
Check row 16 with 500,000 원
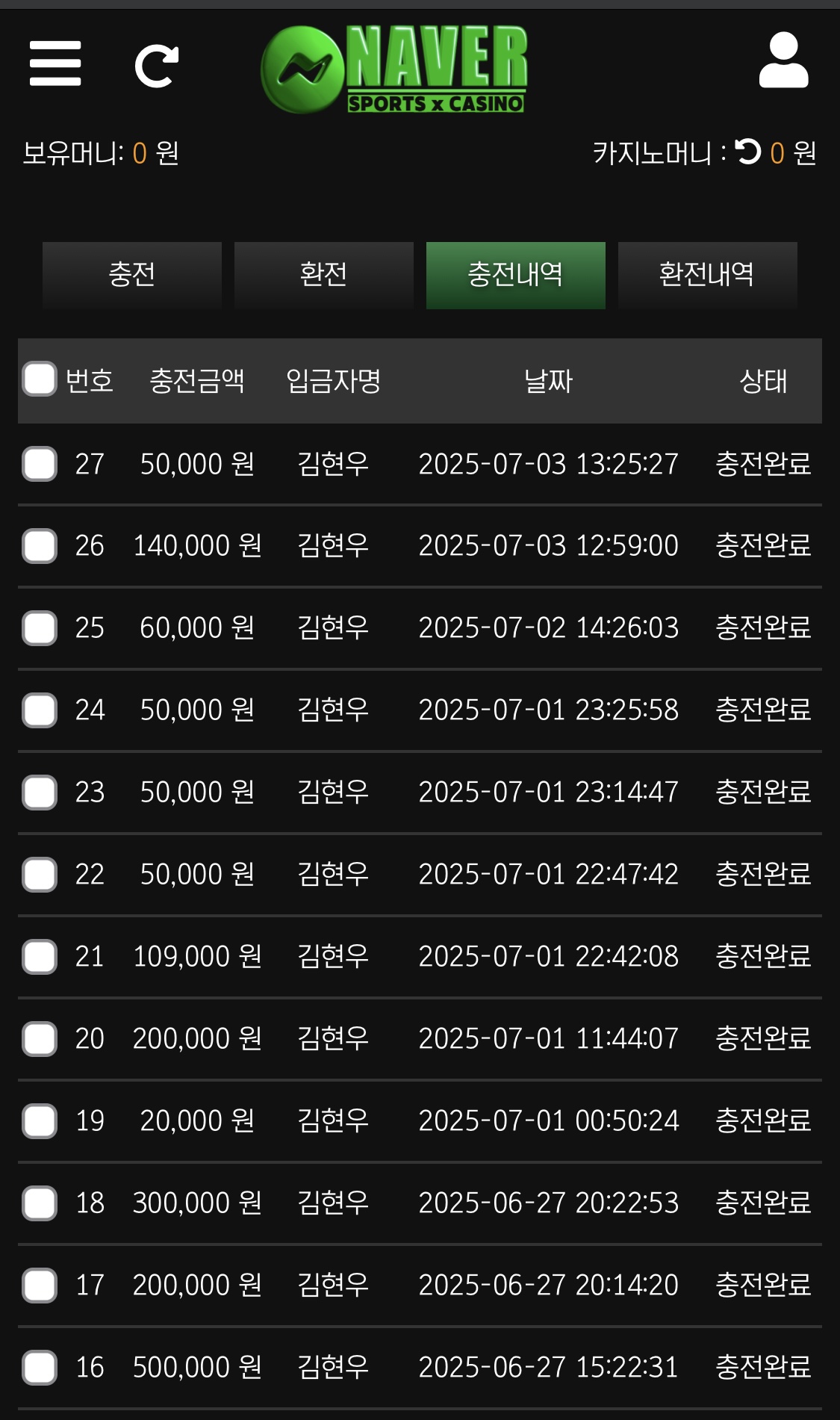pyautogui.click(x=40, y=1368)
